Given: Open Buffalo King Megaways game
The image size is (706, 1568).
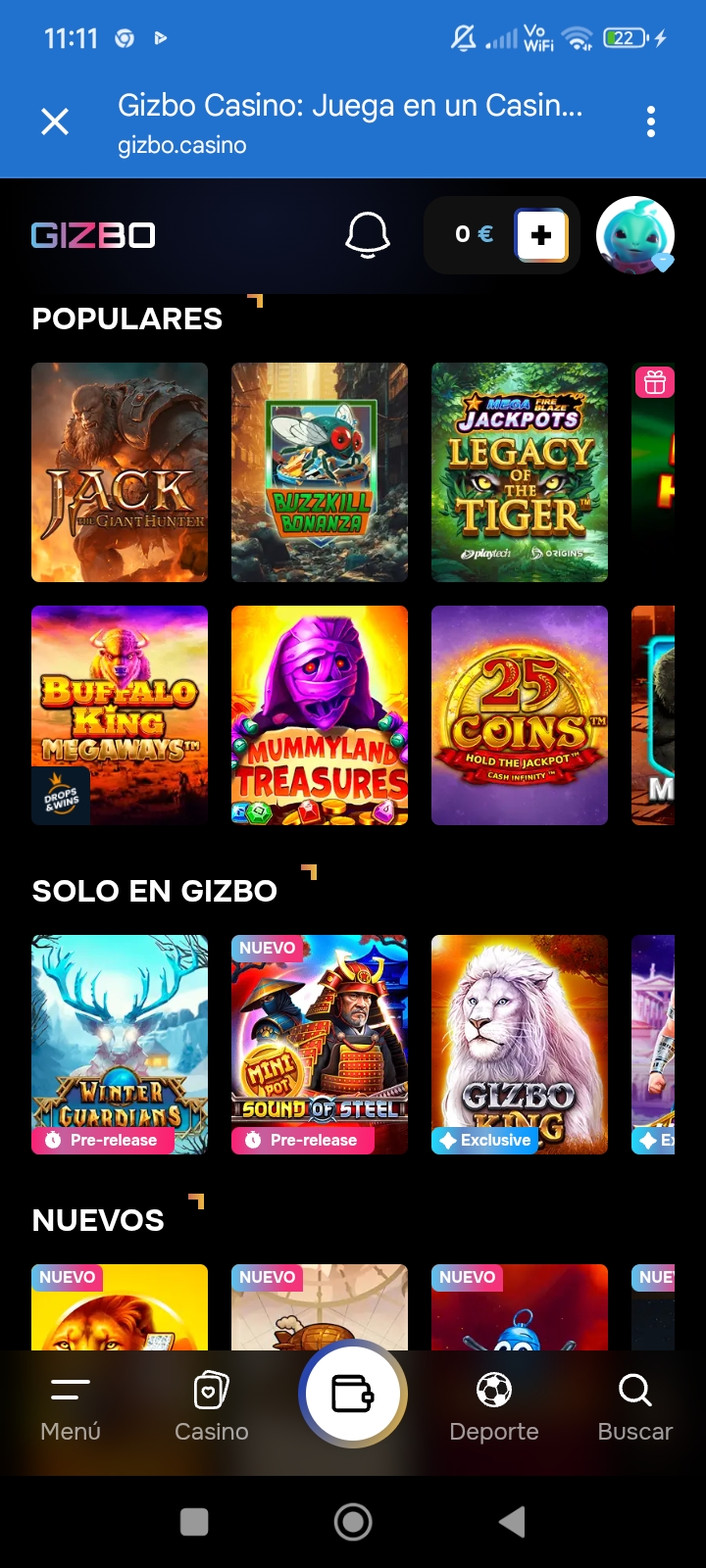Looking at the screenshot, I should pyautogui.click(x=120, y=715).
